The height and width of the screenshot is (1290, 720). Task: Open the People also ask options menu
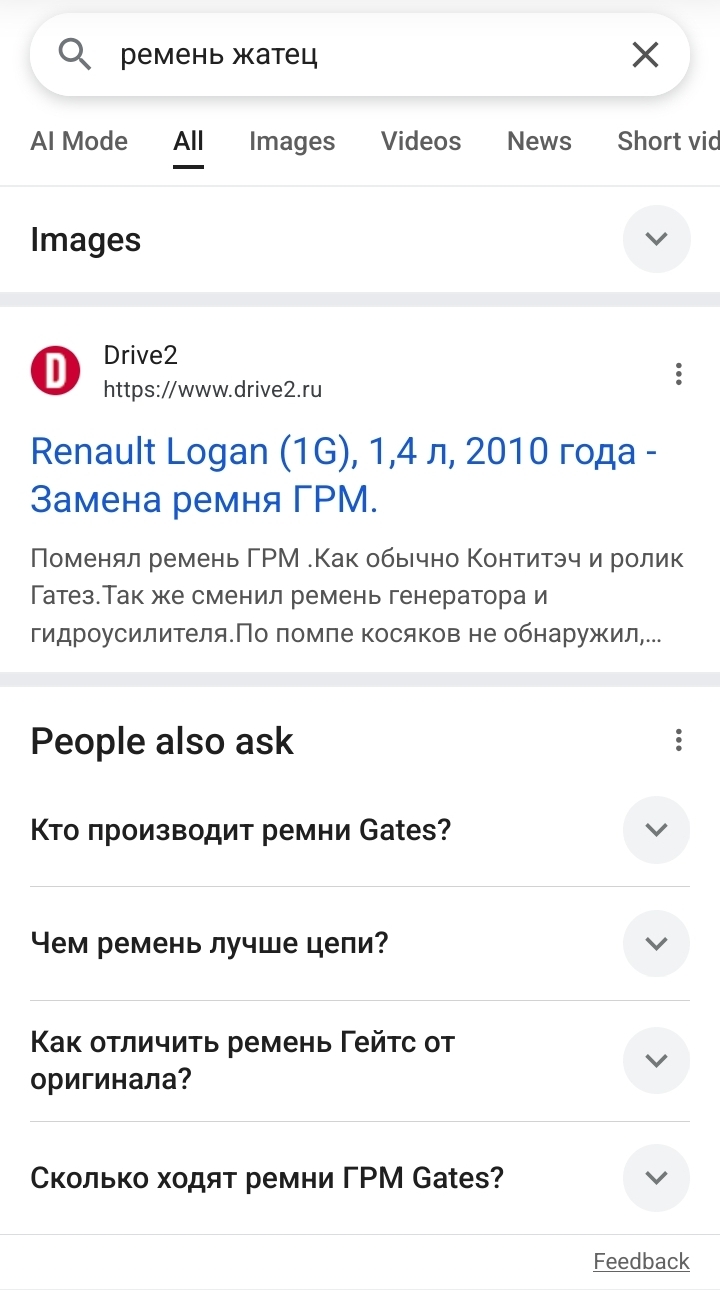[x=679, y=741]
